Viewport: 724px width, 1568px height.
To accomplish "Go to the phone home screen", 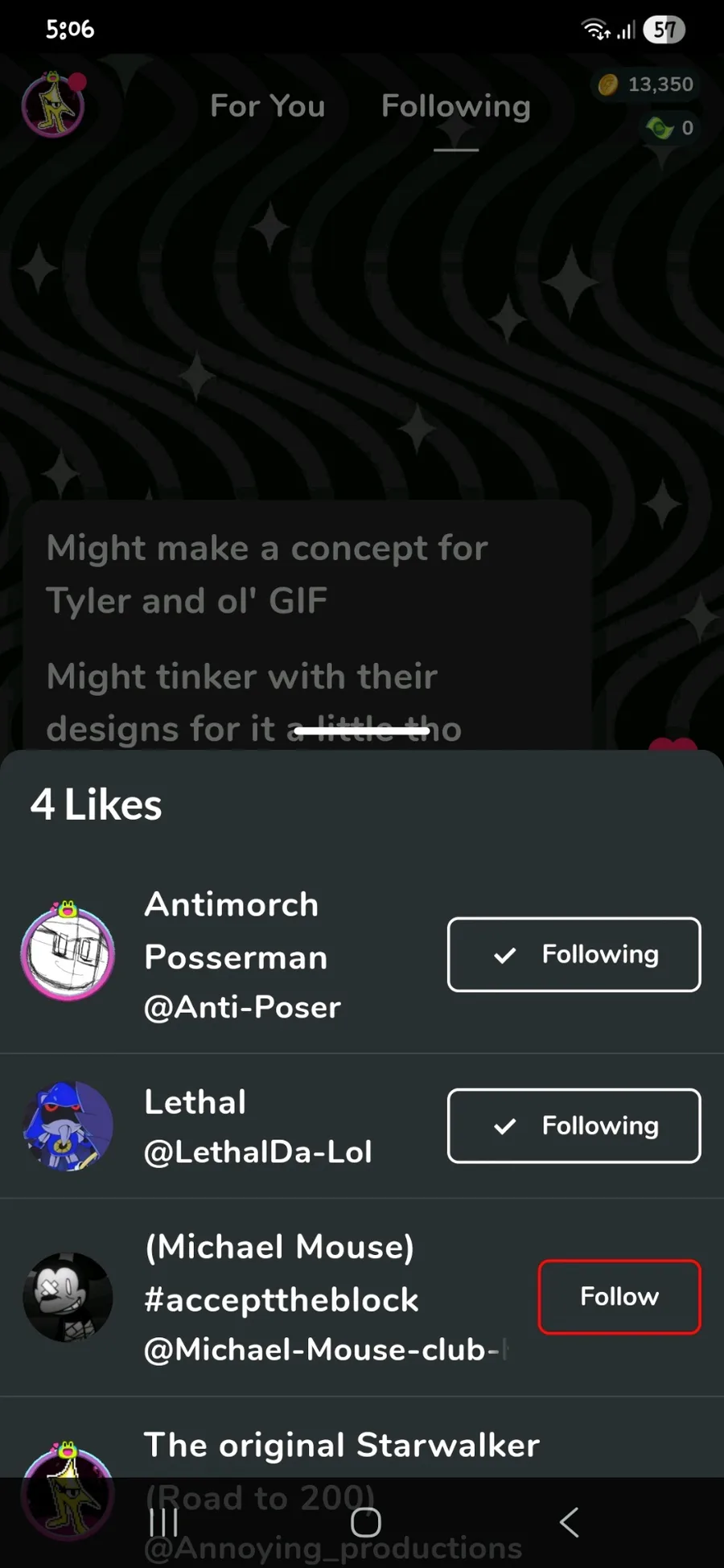I will coord(366,1522).
